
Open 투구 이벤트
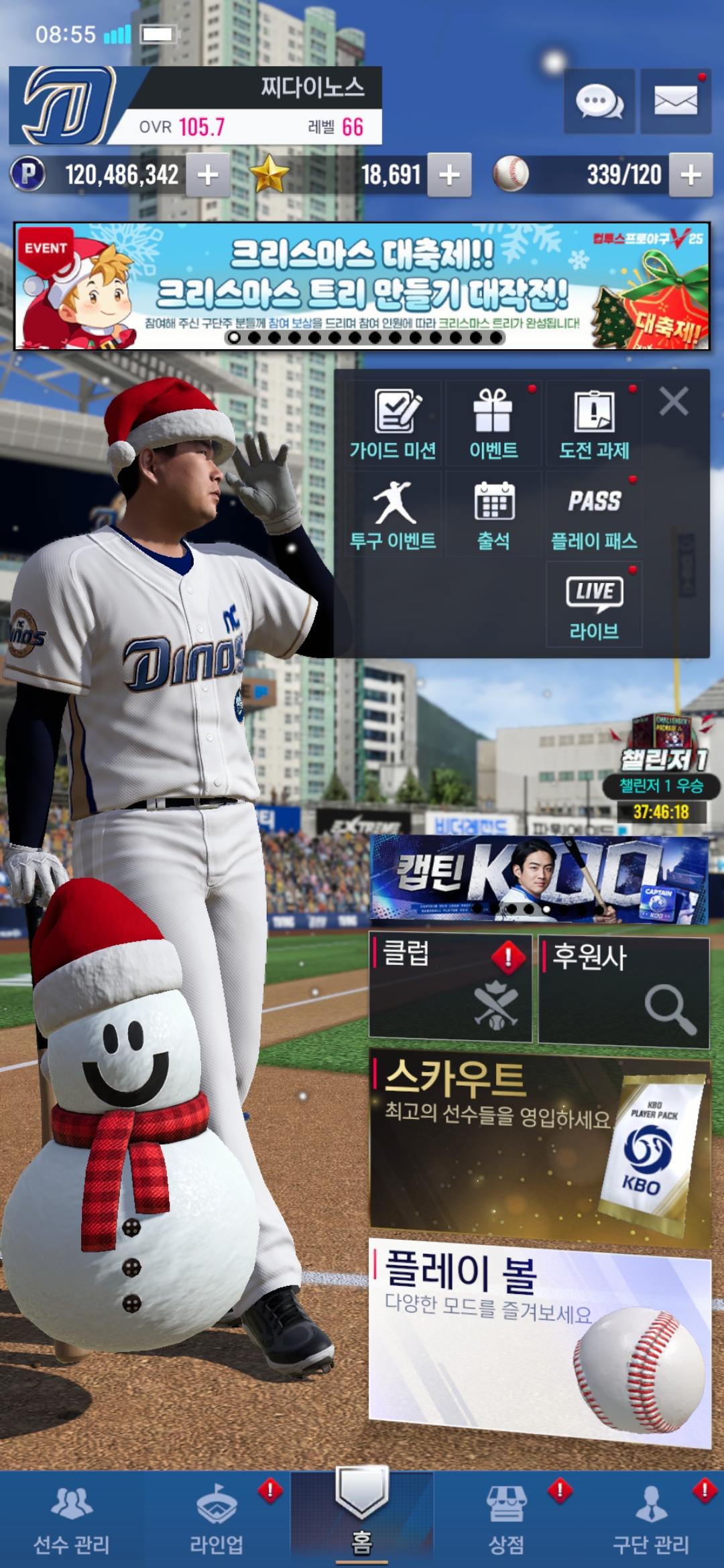click(393, 514)
